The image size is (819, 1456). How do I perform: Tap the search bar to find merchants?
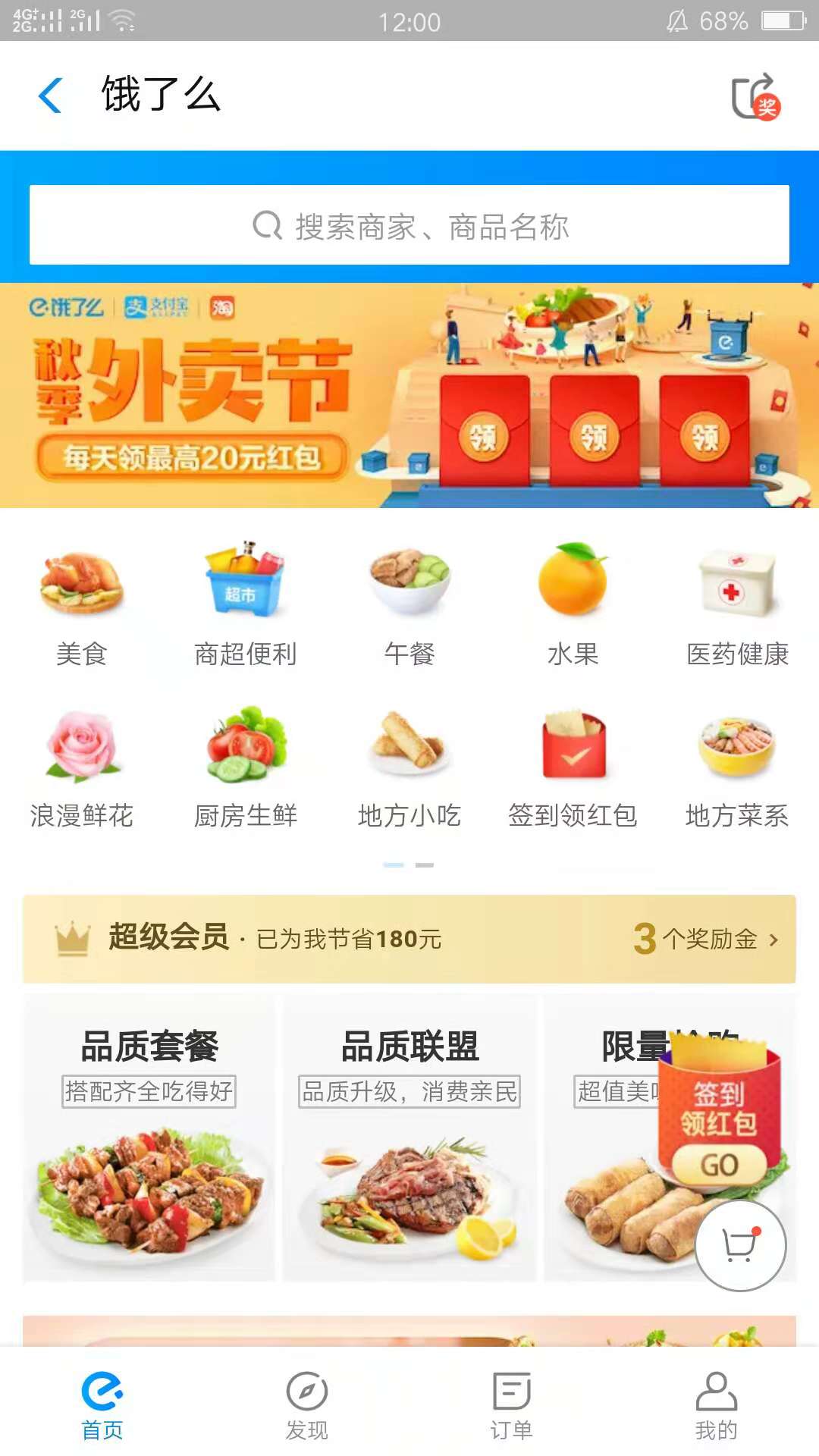pos(409,224)
